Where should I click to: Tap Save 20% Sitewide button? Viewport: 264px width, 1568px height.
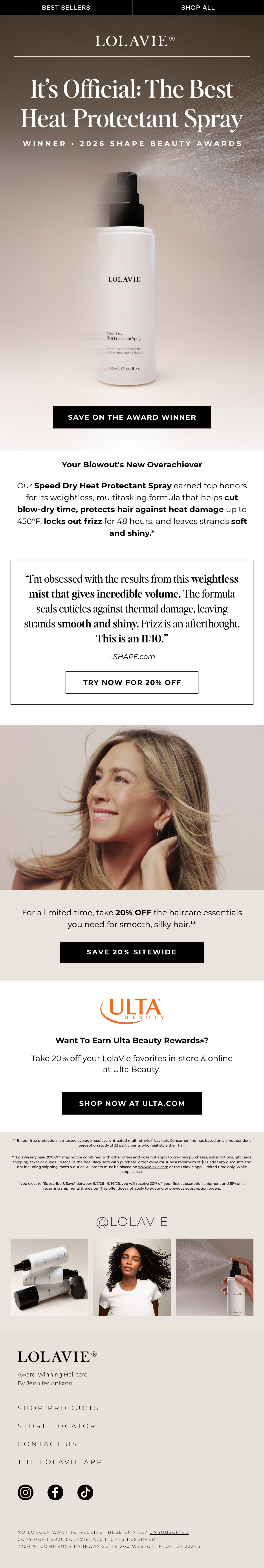point(132,952)
